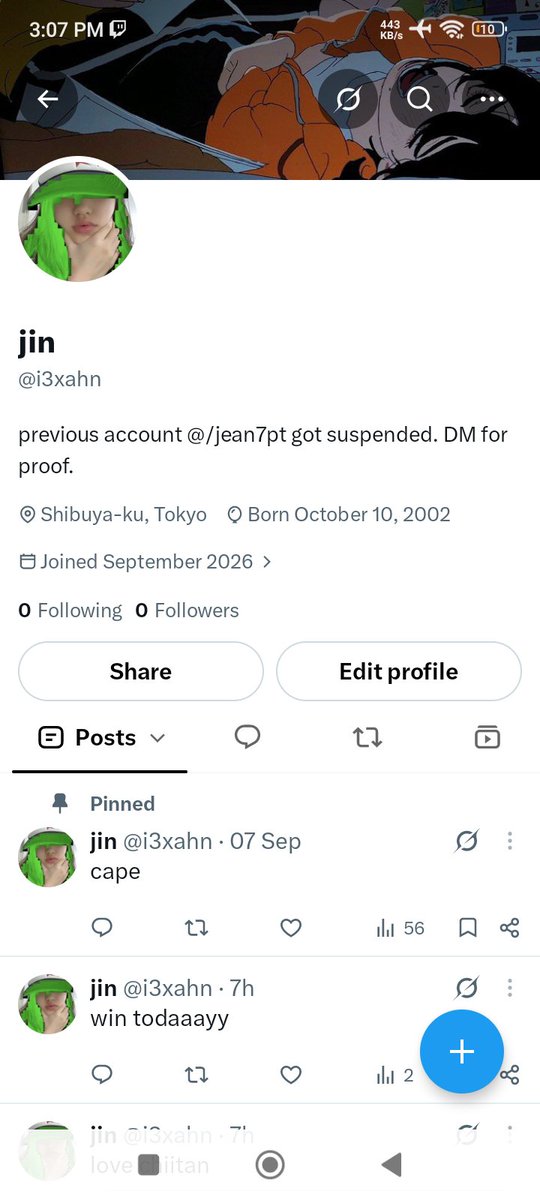Bookmark the "cape" post

(467, 928)
